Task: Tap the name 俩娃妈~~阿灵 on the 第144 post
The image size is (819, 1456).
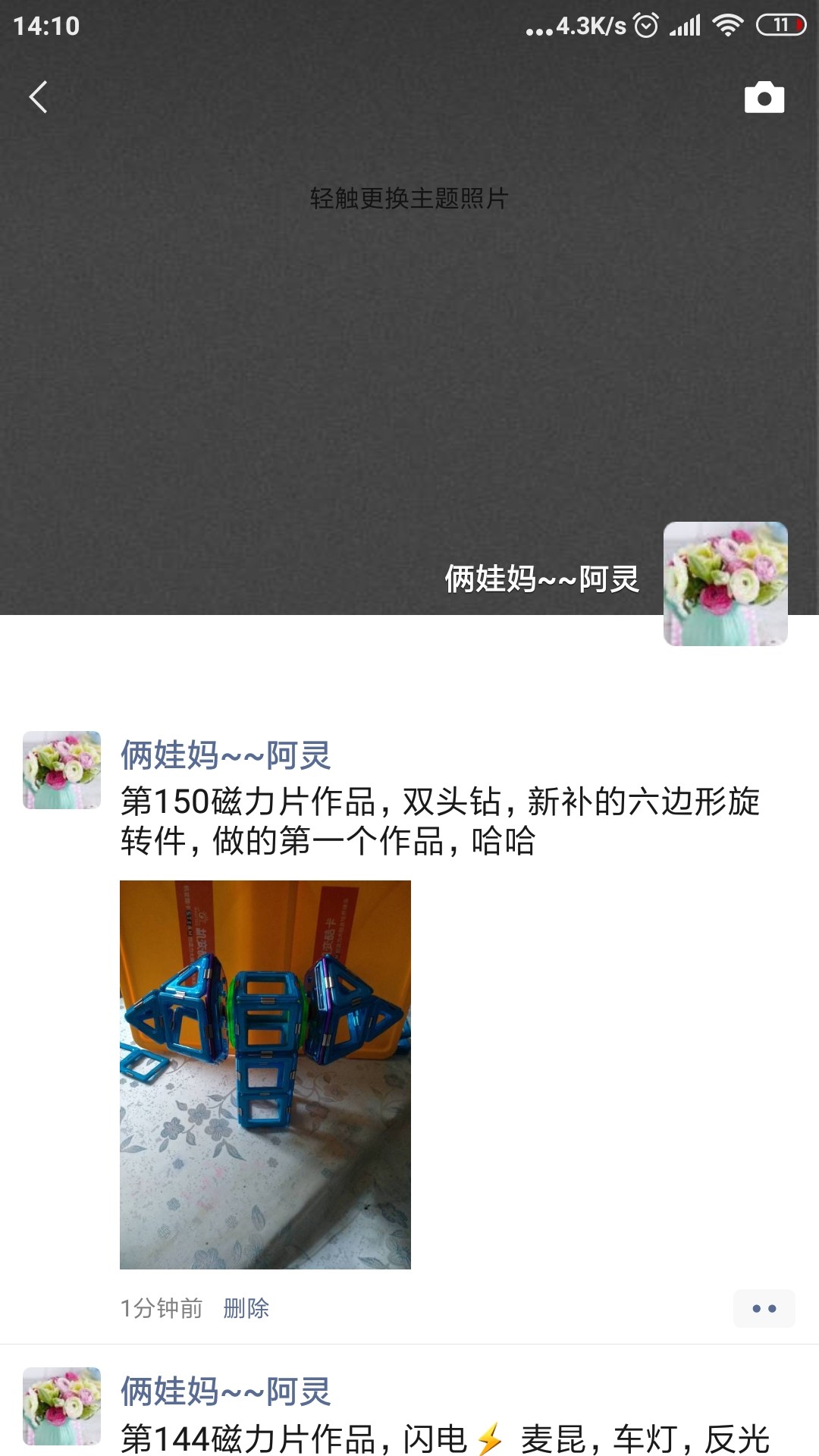Action: coord(225,1392)
